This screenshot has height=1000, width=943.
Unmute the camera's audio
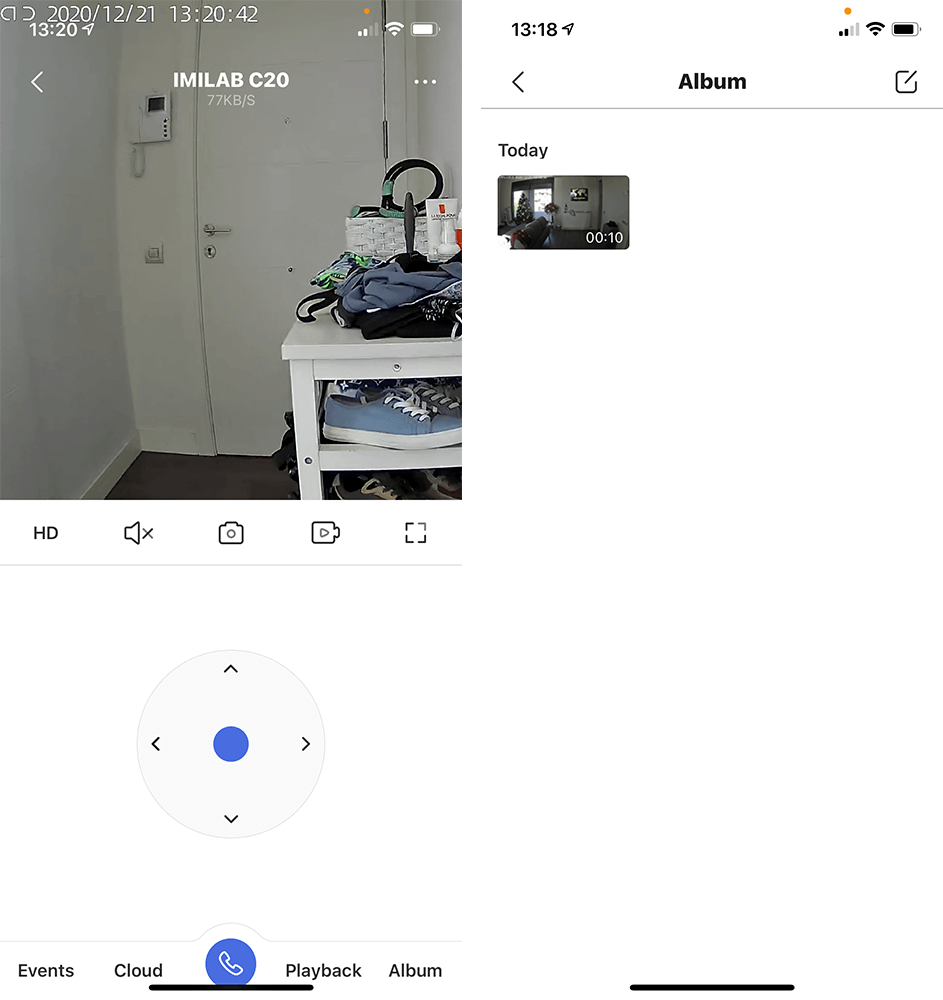[x=138, y=533]
